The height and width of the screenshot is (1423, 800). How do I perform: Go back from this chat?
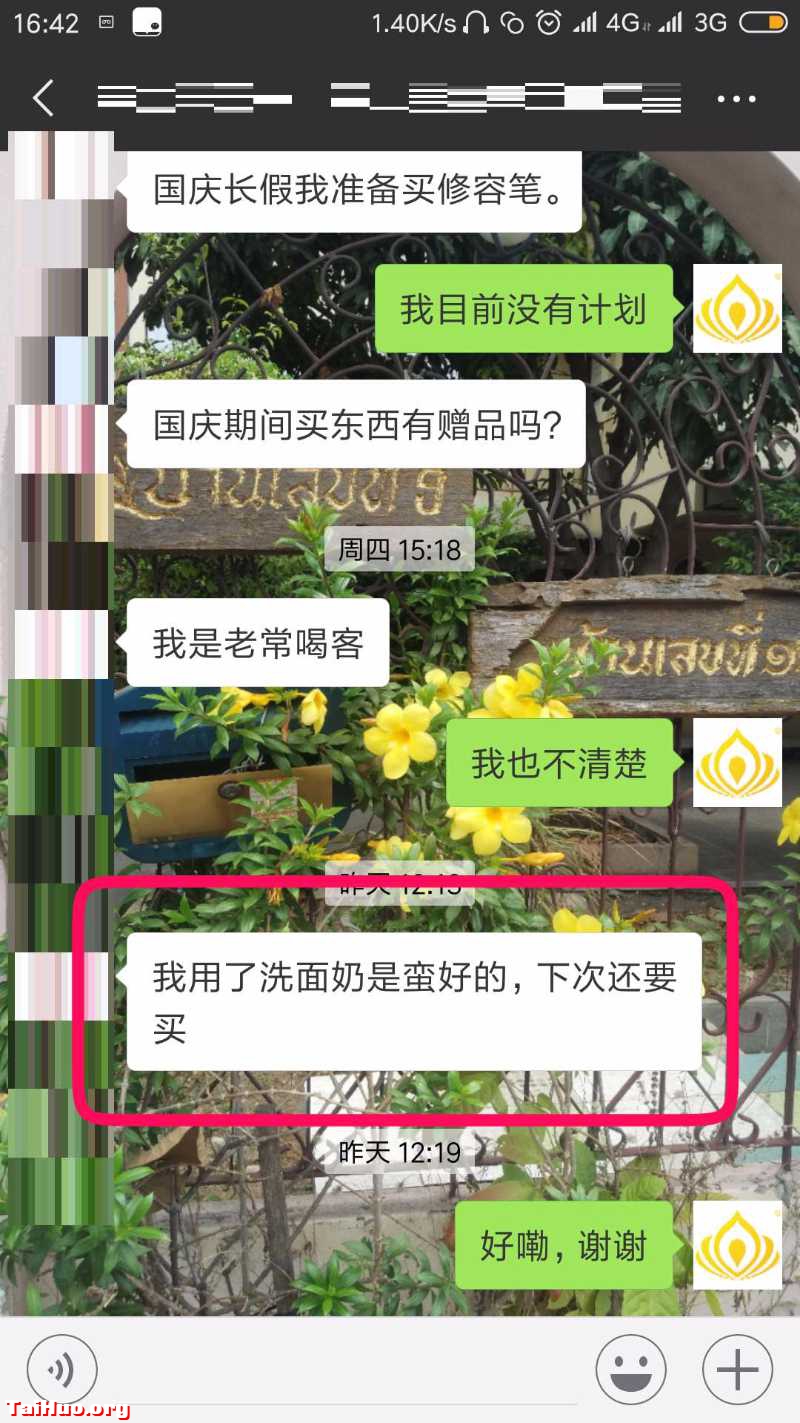tap(42, 99)
